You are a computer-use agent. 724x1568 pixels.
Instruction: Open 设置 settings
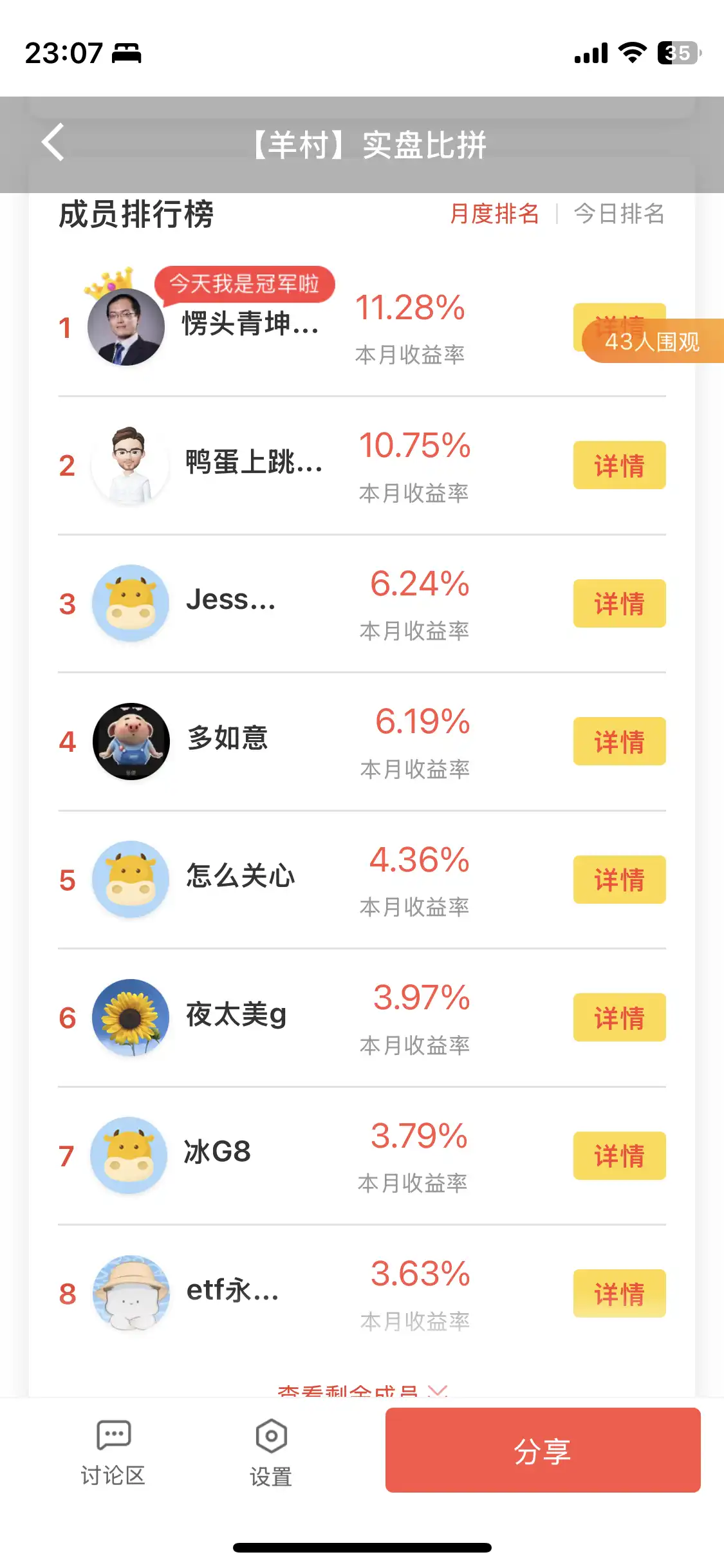(x=271, y=1453)
